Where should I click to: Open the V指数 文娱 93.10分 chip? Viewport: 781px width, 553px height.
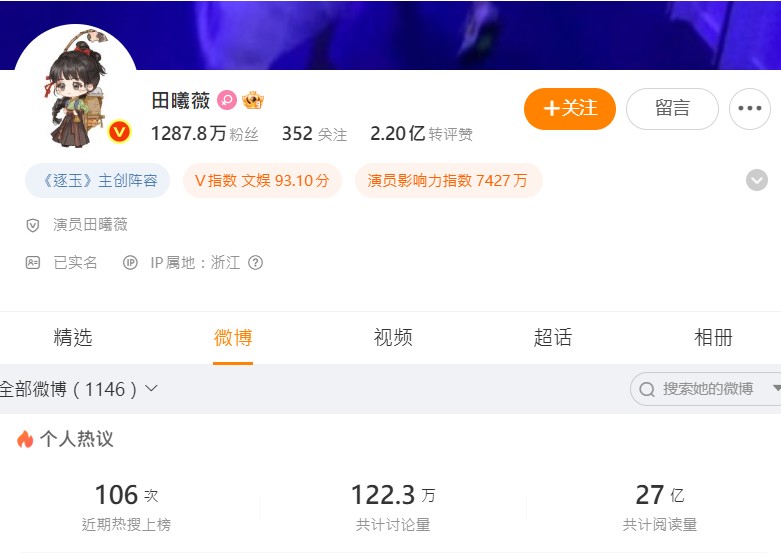[x=261, y=181]
